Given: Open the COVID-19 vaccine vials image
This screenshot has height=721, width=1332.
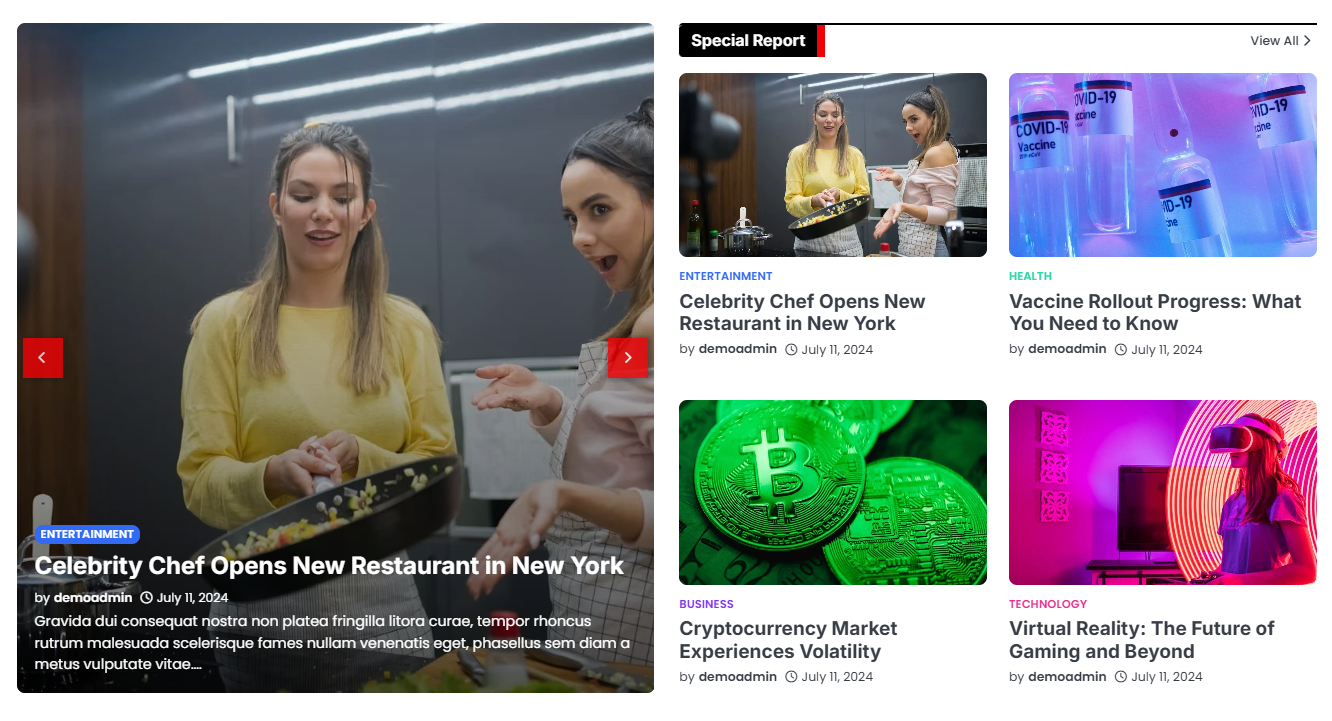Looking at the screenshot, I should 1162,165.
